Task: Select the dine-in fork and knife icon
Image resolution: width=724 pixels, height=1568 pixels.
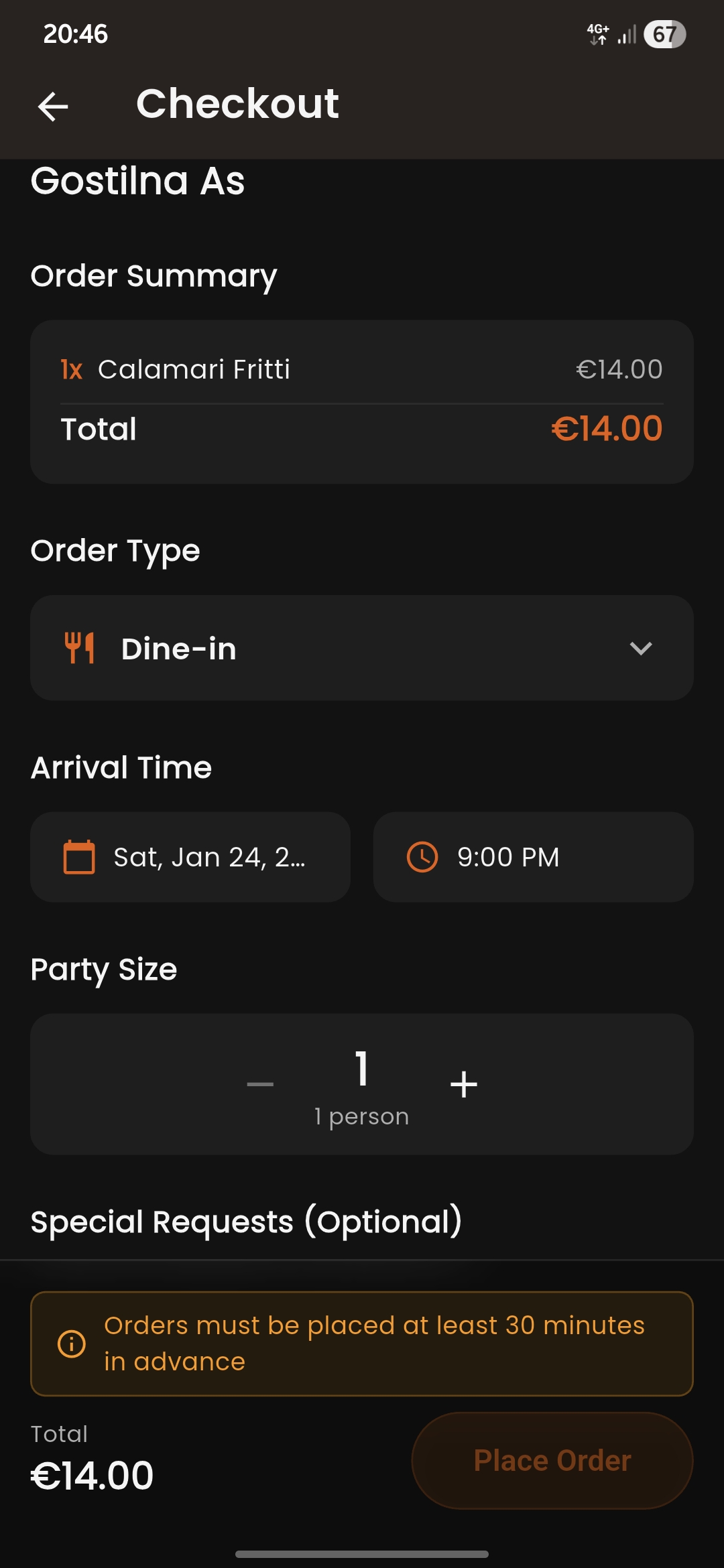Action: pos(80,647)
